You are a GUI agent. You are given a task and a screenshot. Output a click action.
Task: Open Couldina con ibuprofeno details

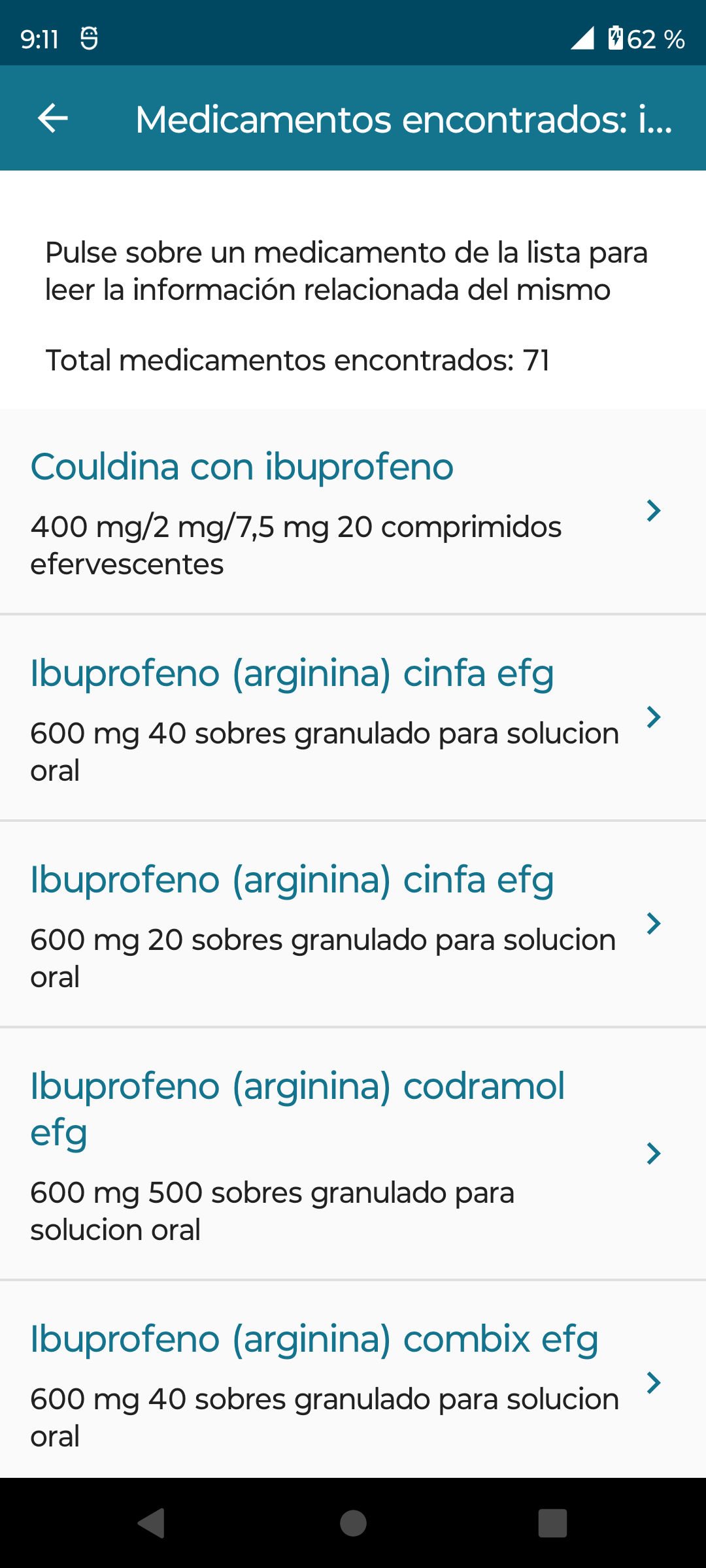click(353, 512)
